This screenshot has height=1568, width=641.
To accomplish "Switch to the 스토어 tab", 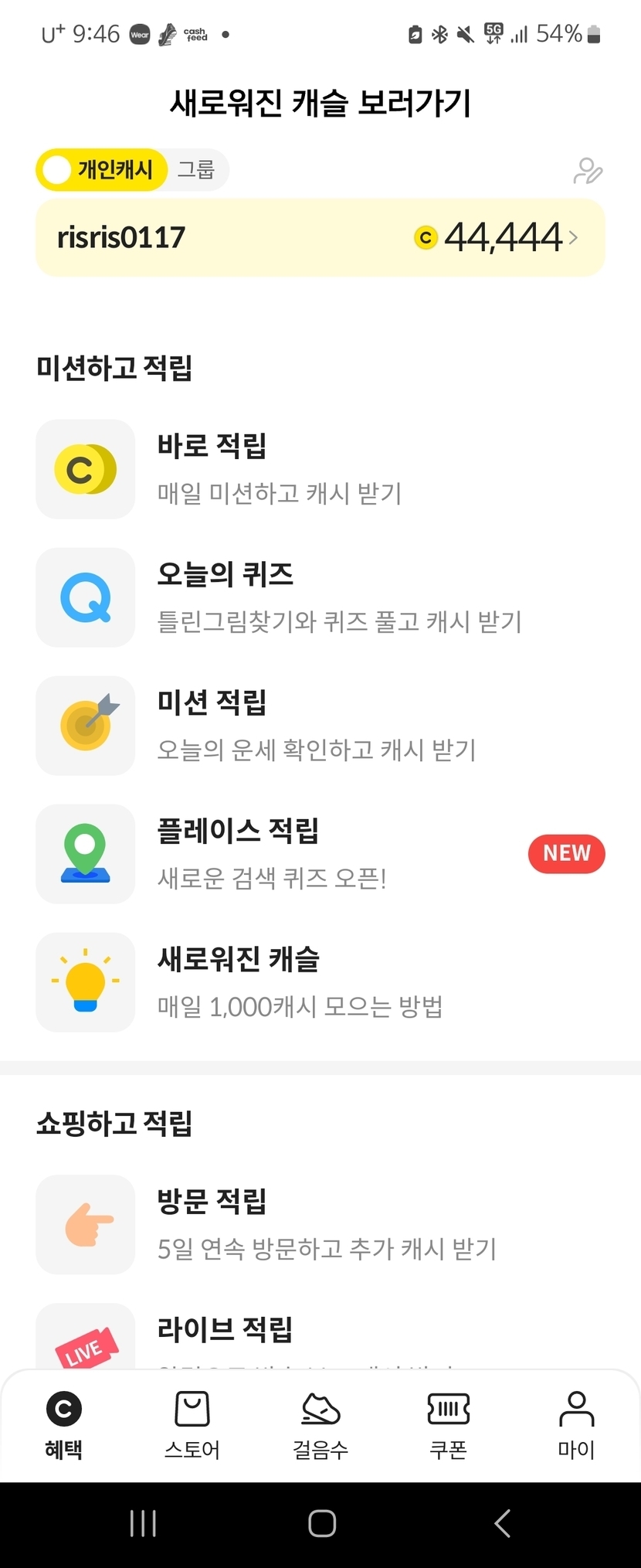I will [x=192, y=1426].
